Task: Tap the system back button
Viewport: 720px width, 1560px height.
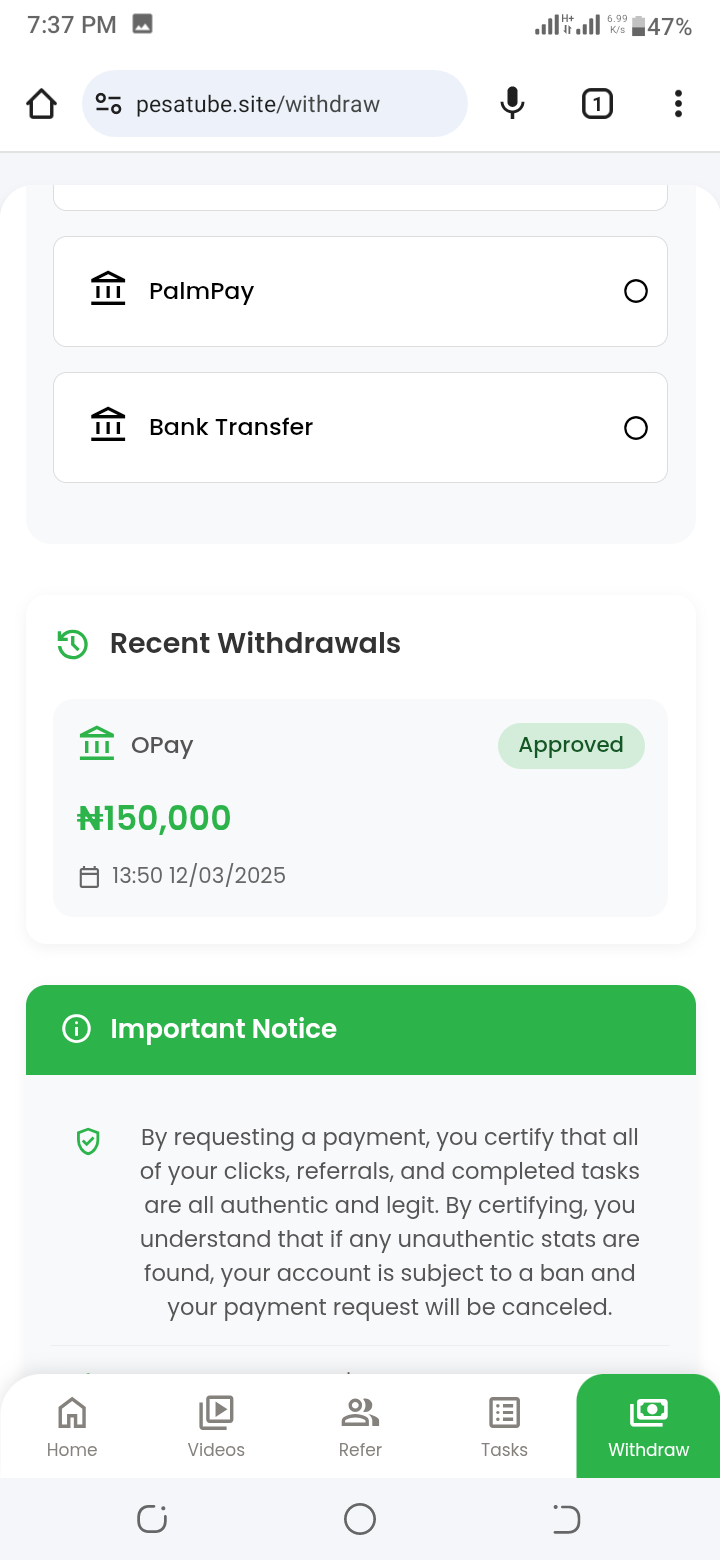Action: point(566,1519)
